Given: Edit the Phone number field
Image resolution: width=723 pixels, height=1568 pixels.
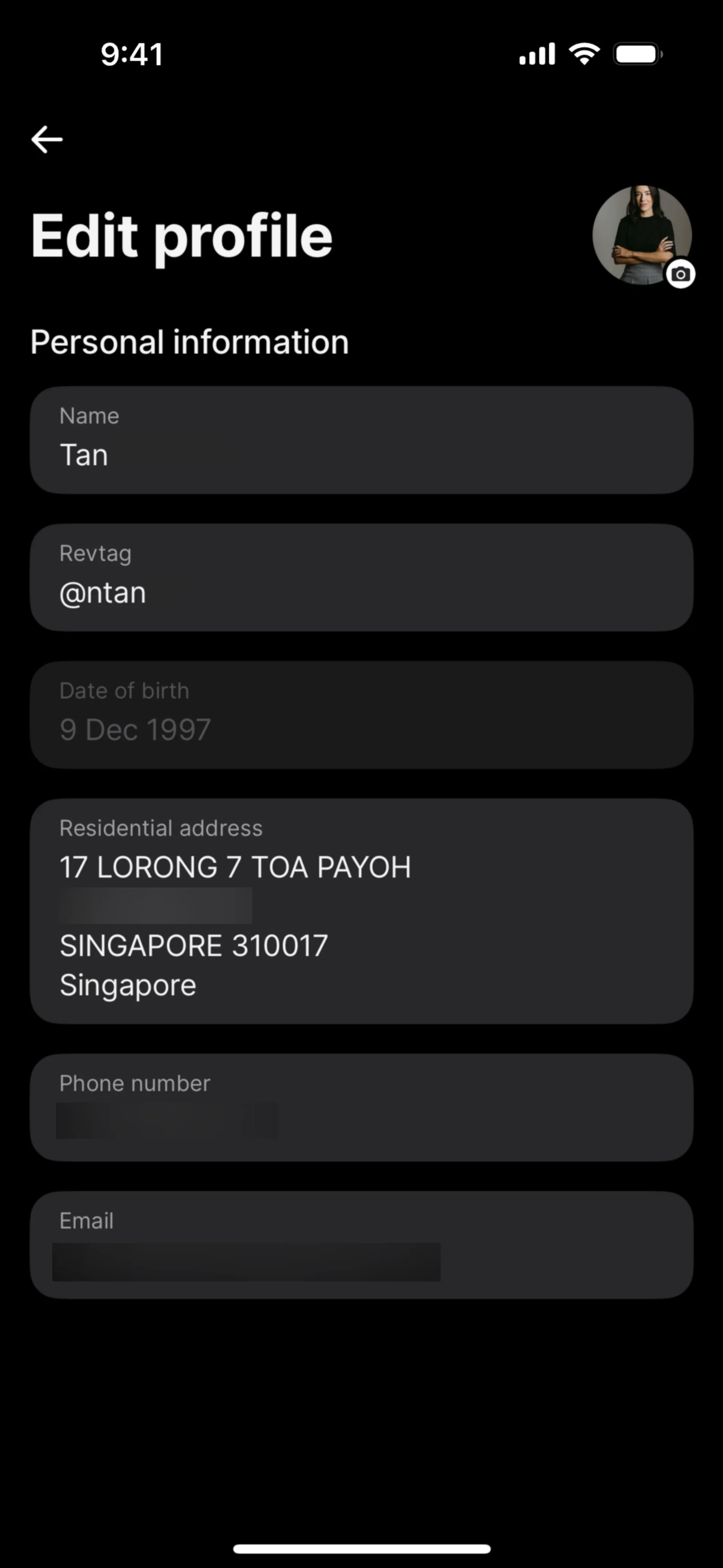Looking at the screenshot, I should (361, 1108).
